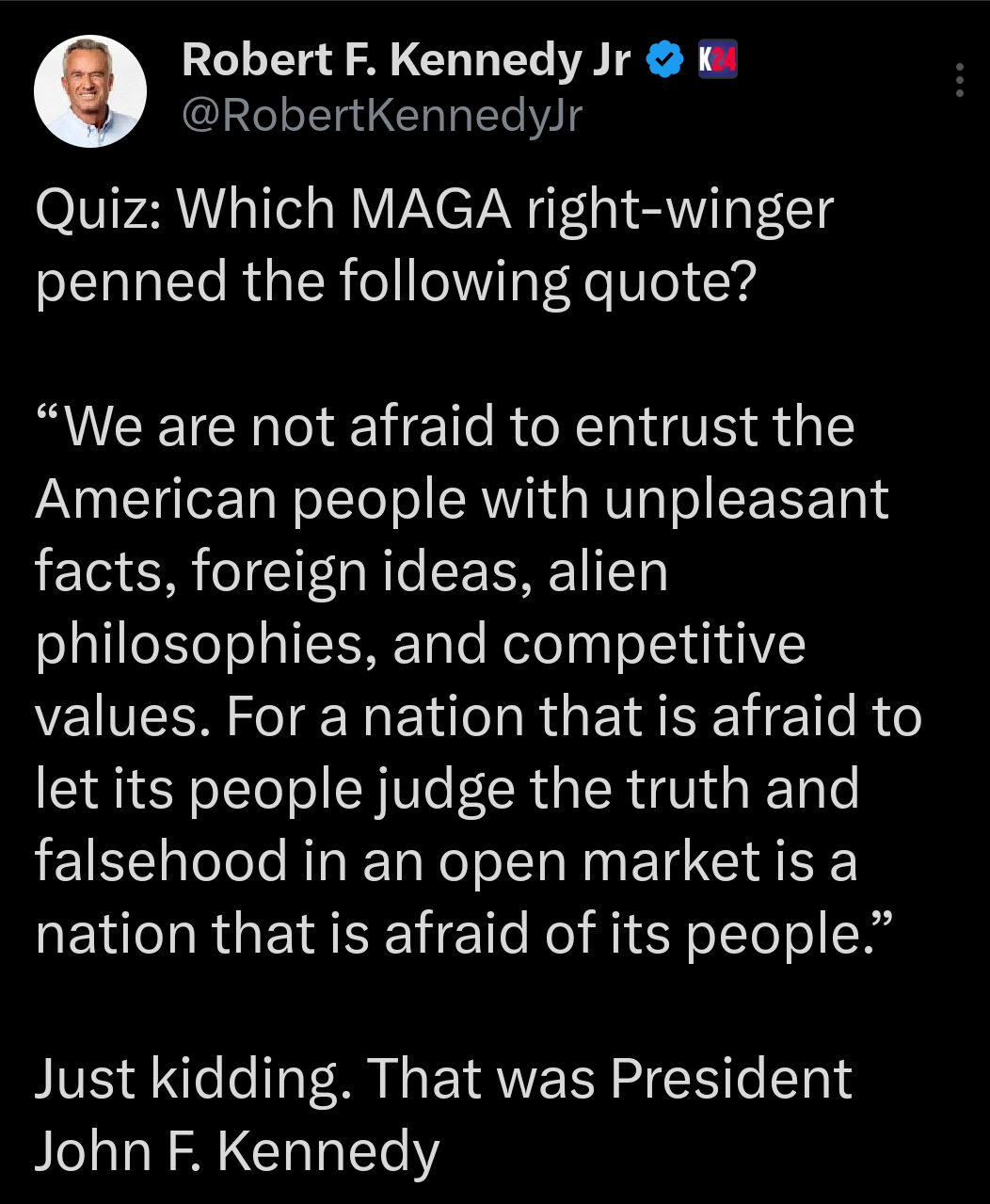Tap the @RobertKennedyJr handle
990x1204 pixels.
pos(382,116)
